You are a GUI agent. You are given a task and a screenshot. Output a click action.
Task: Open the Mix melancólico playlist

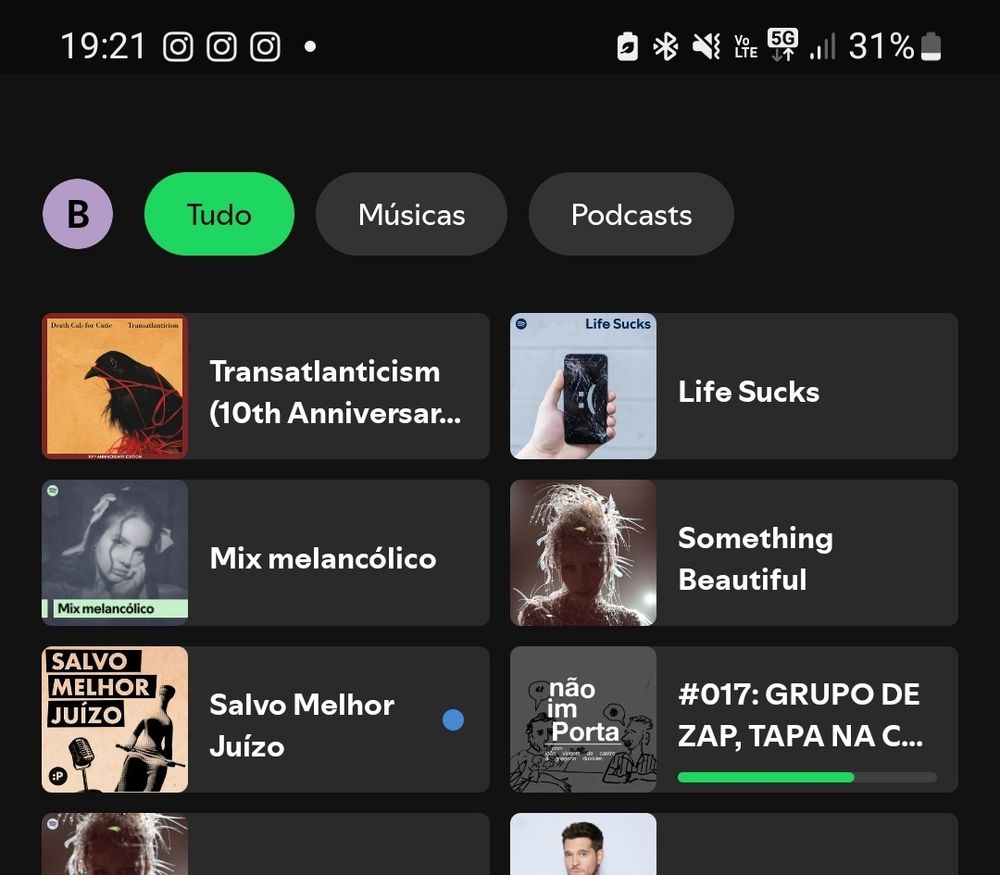(265, 553)
